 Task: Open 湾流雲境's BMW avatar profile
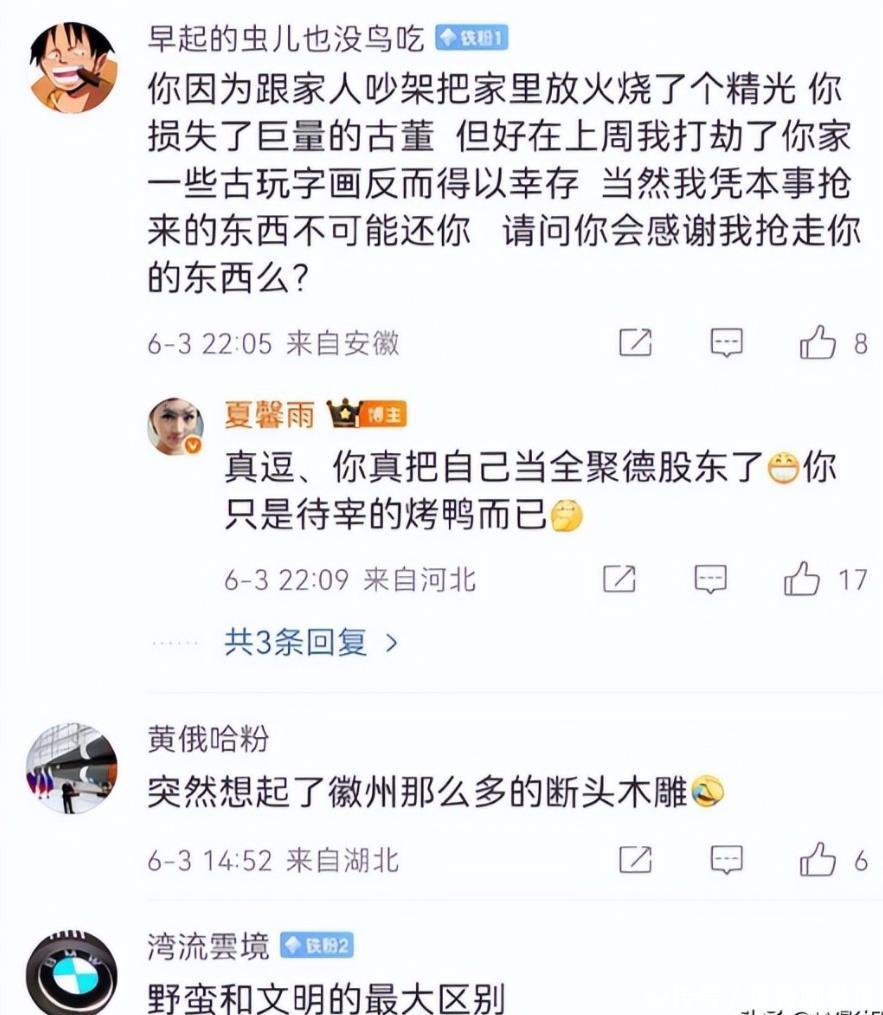[x=71, y=973]
